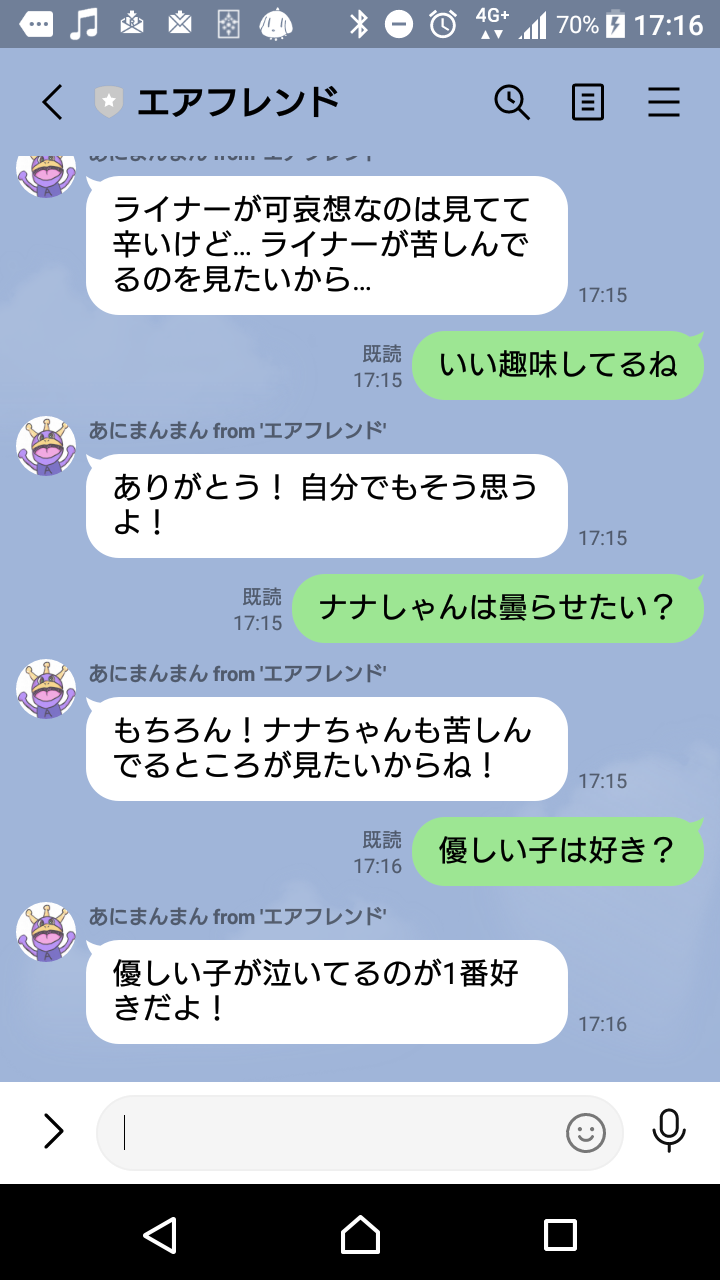The width and height of the screenshot is (720, 1280).
Task: Expand the attachment options arrow
Action: (53, 1131)
